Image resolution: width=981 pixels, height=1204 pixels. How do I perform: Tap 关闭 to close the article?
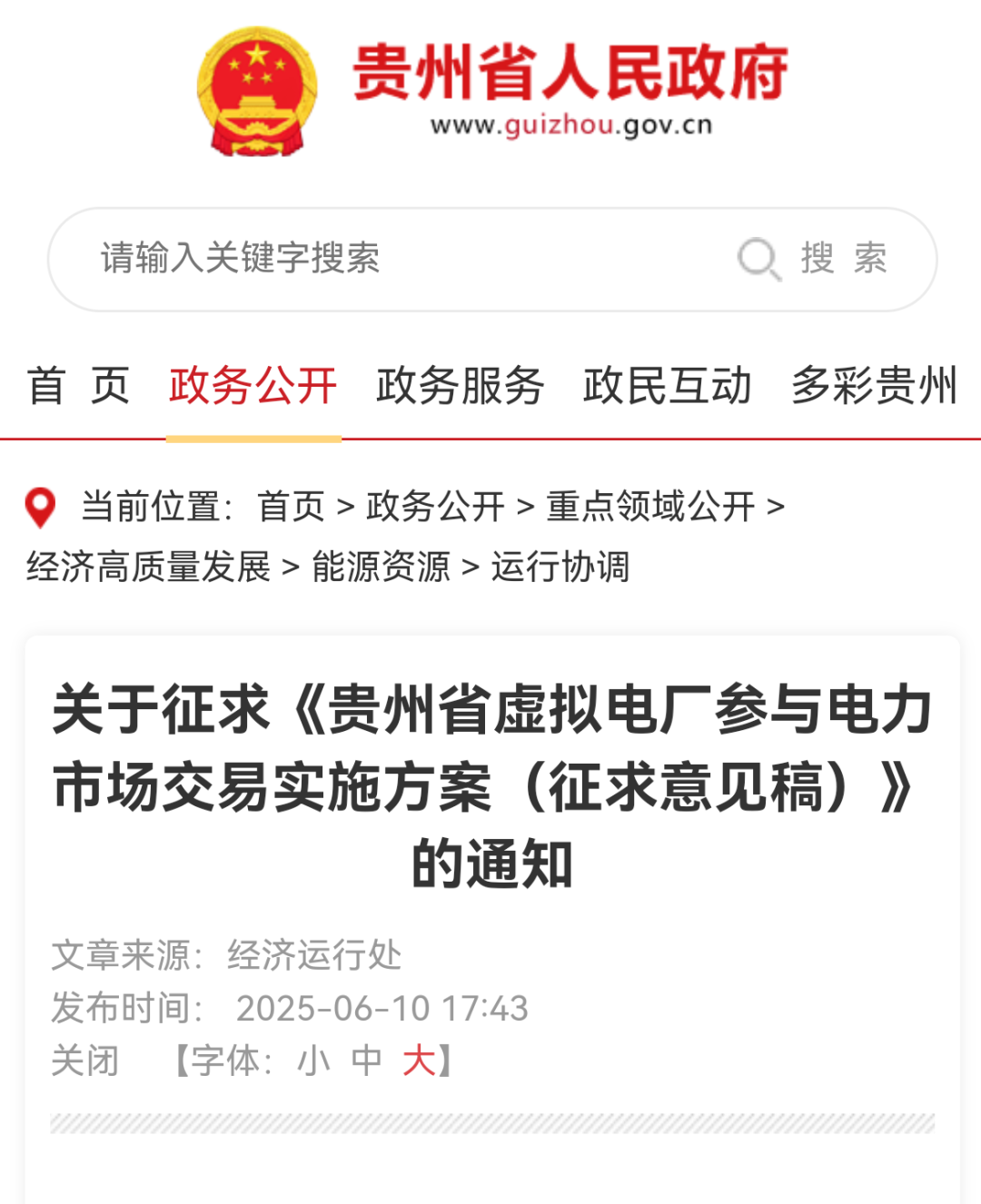pos(85,1061)
